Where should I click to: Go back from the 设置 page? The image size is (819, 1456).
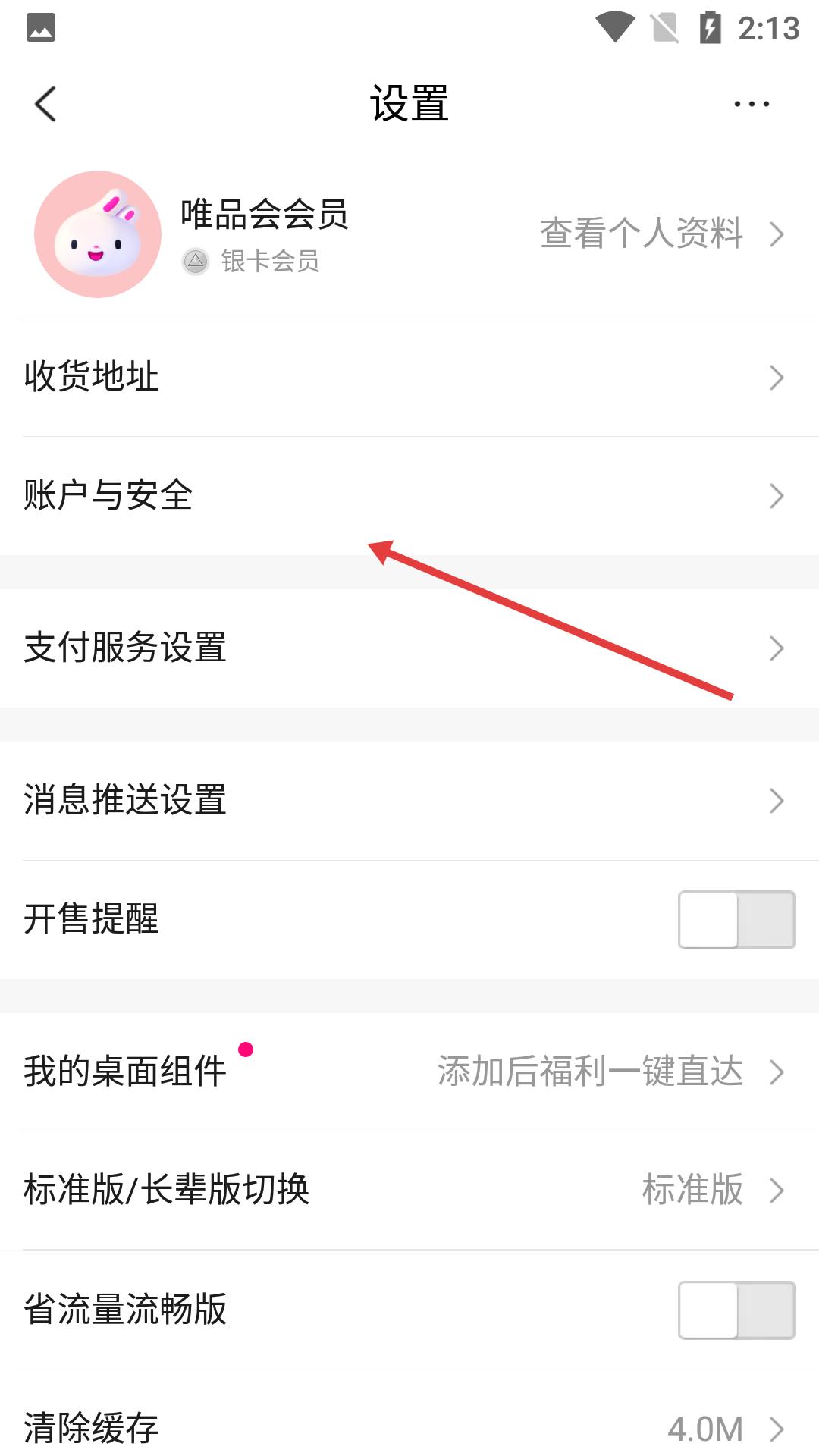point(45,104)
